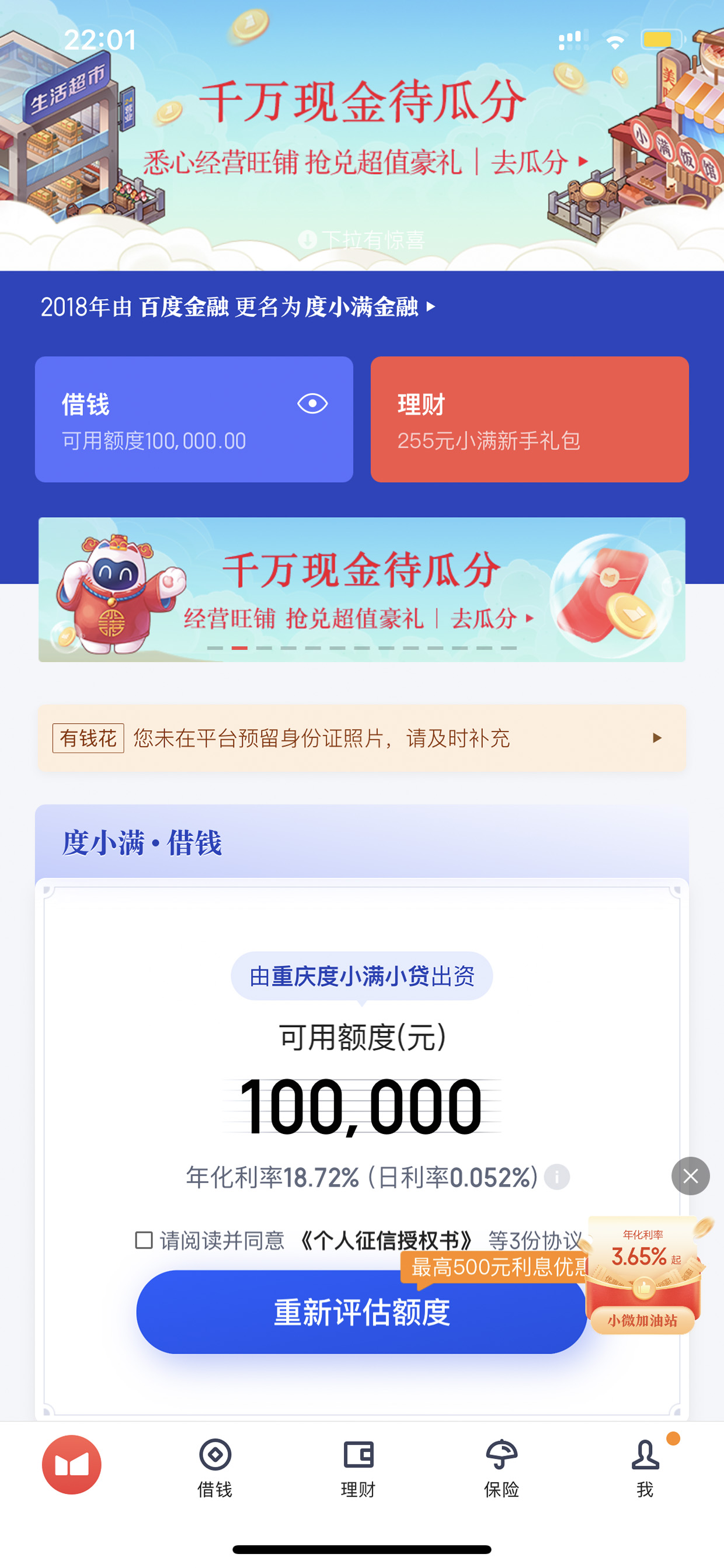
Task: Switch to the 我 tab
Action: pos(645,1468)
